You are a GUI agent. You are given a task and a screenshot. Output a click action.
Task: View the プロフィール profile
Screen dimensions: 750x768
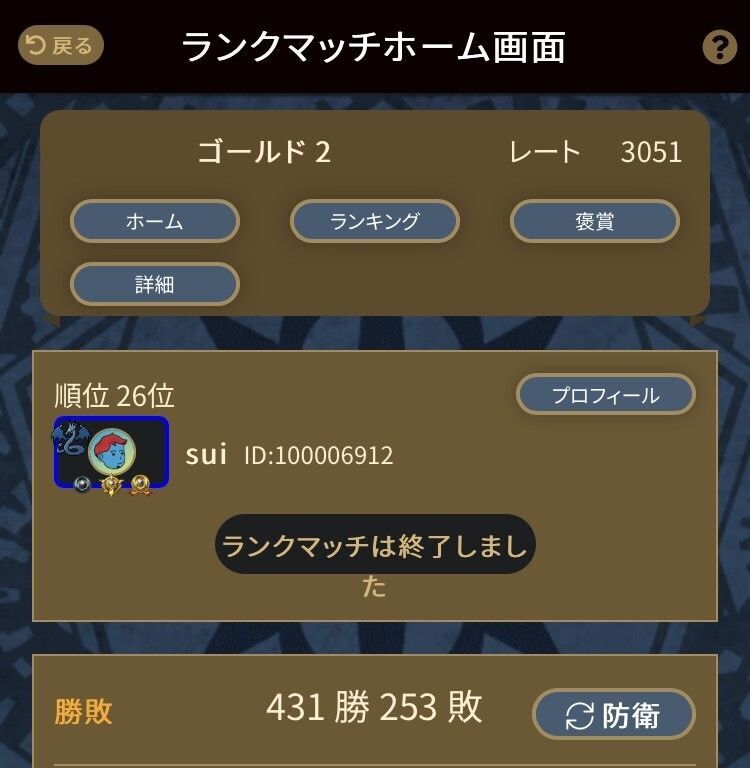click(605, 394)
